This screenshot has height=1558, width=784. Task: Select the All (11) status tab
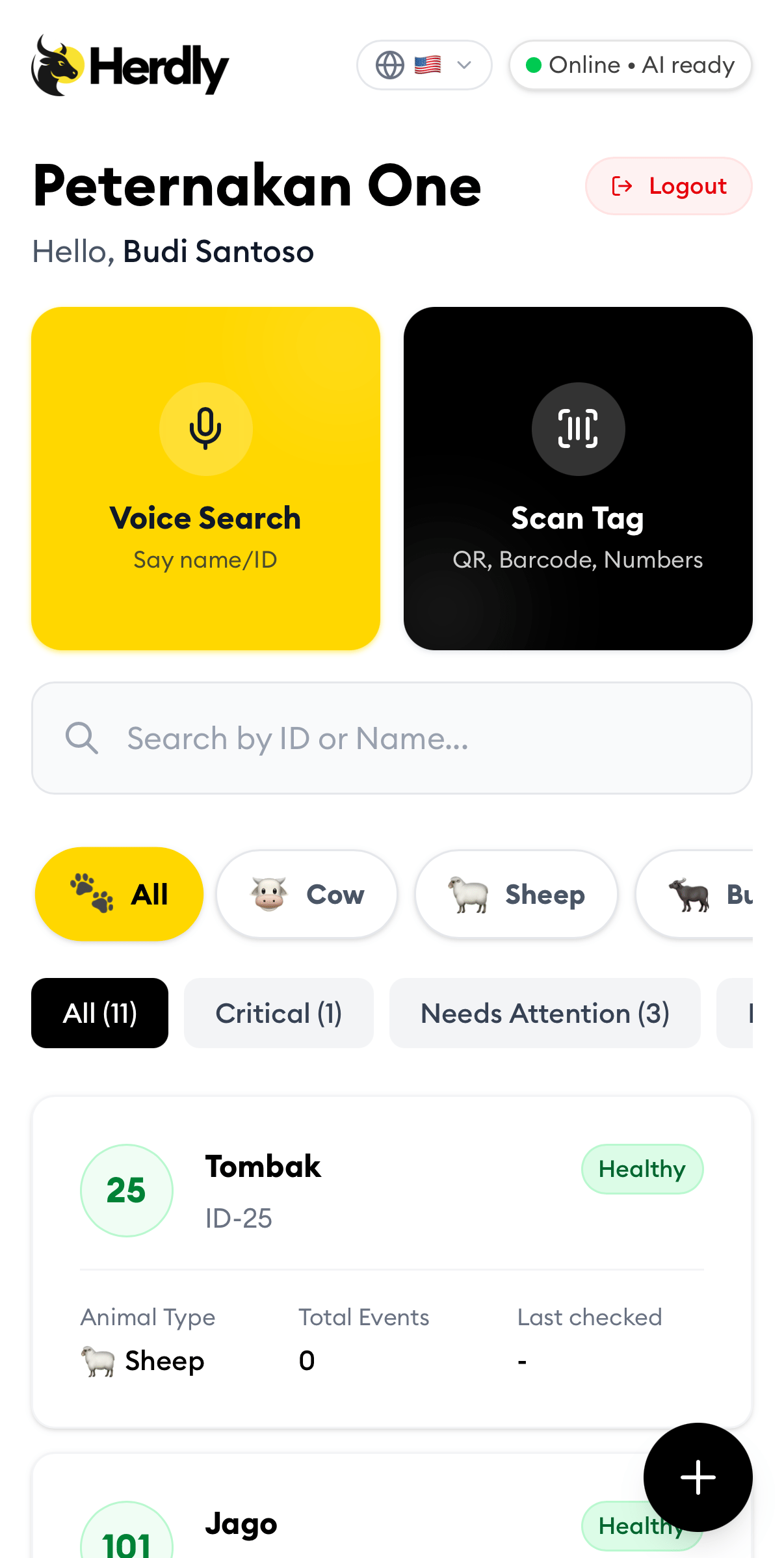click(x=99, y=1013)
